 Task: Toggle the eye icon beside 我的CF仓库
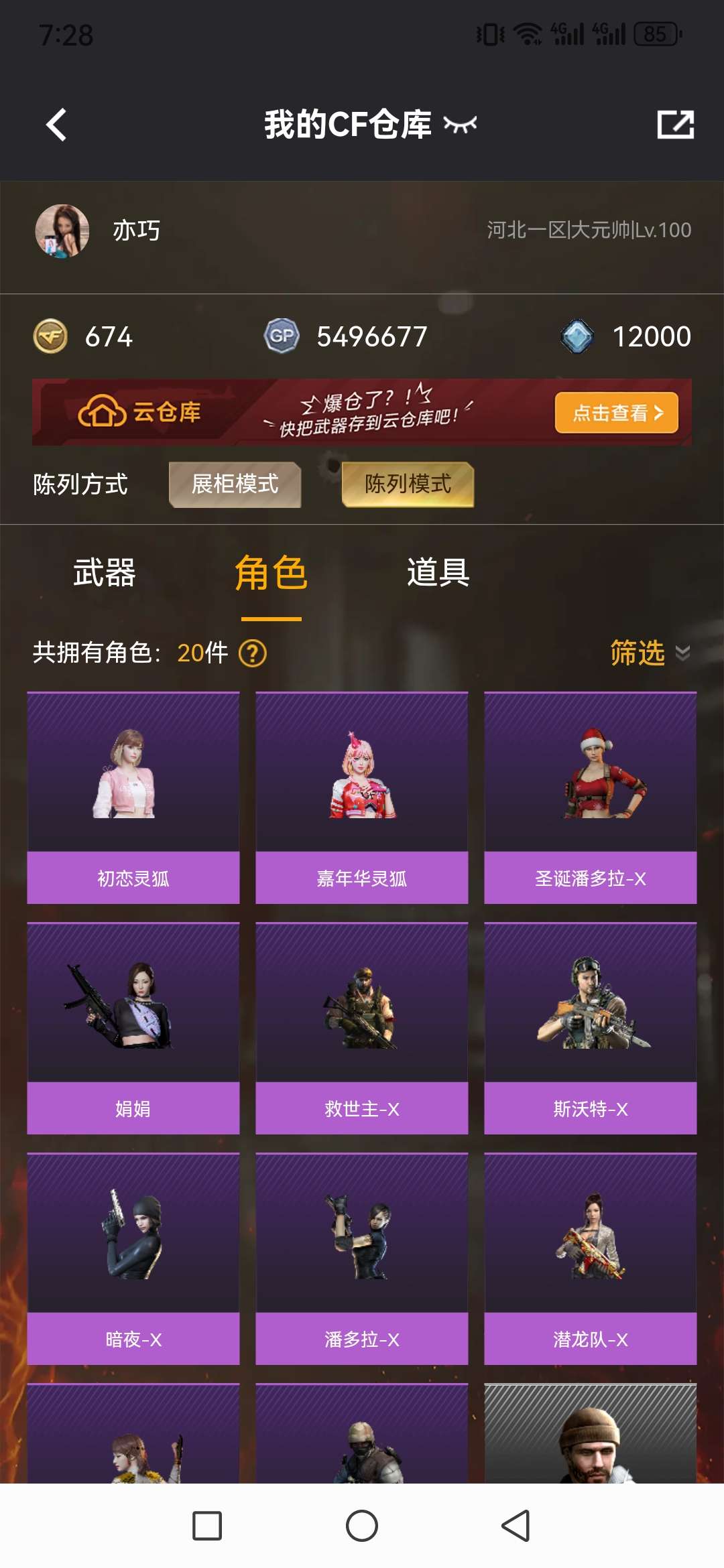tap(461, 125)
